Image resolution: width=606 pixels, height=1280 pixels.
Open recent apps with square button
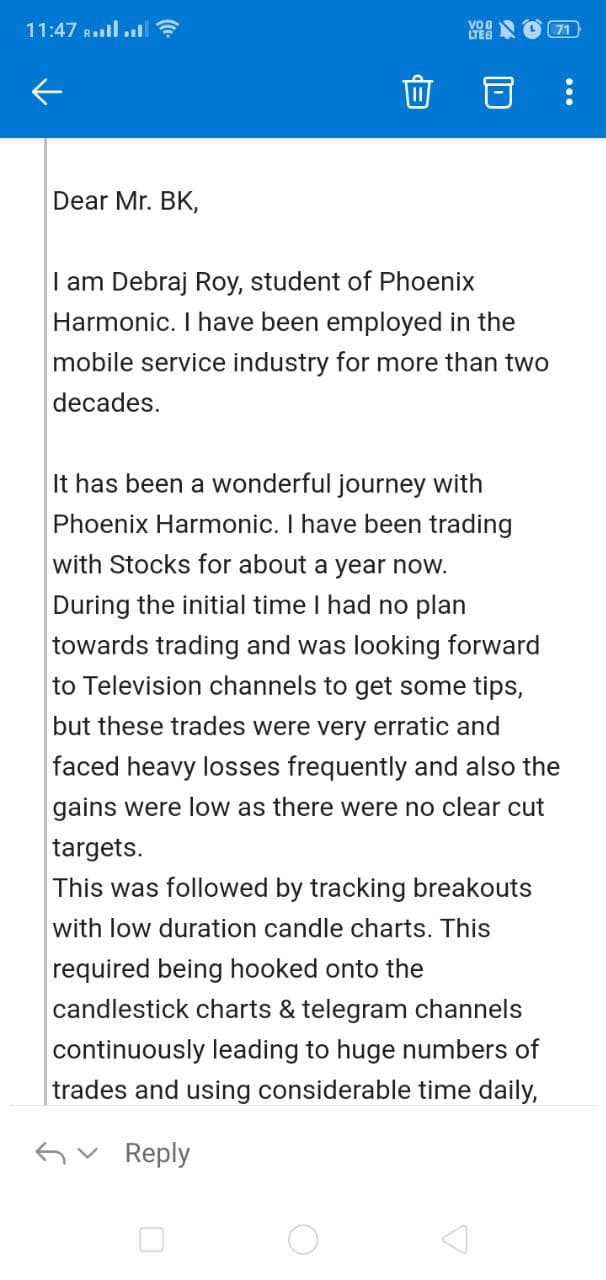point(152,1240)
